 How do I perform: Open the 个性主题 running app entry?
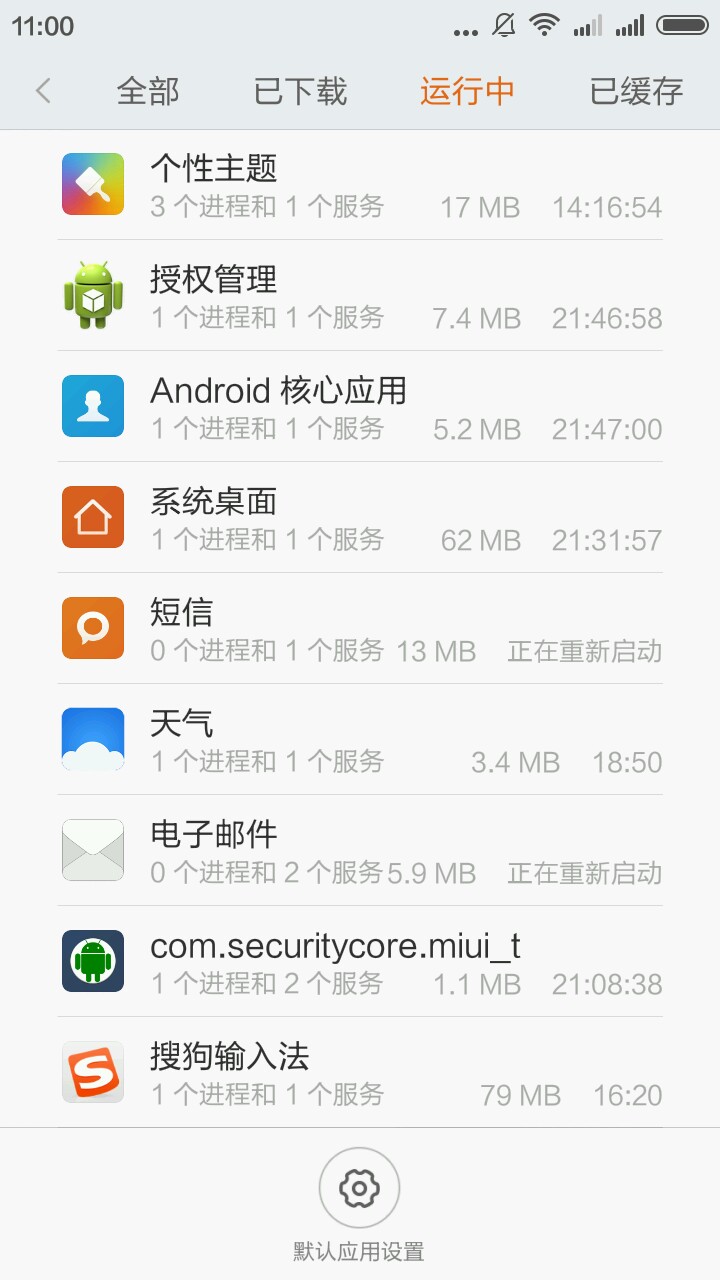360,185
